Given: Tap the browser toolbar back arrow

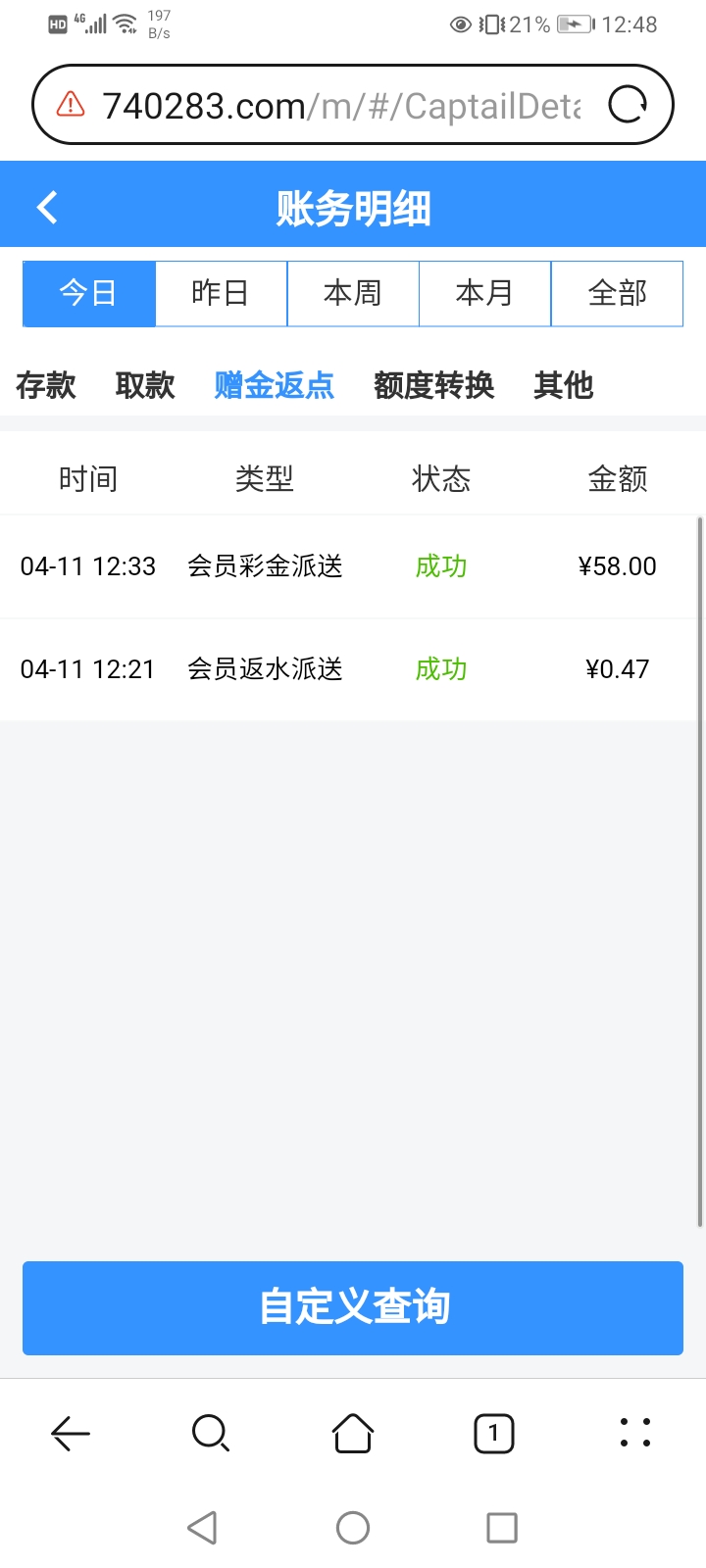Looking at the screenshot, I should (x=71, y=1434).
